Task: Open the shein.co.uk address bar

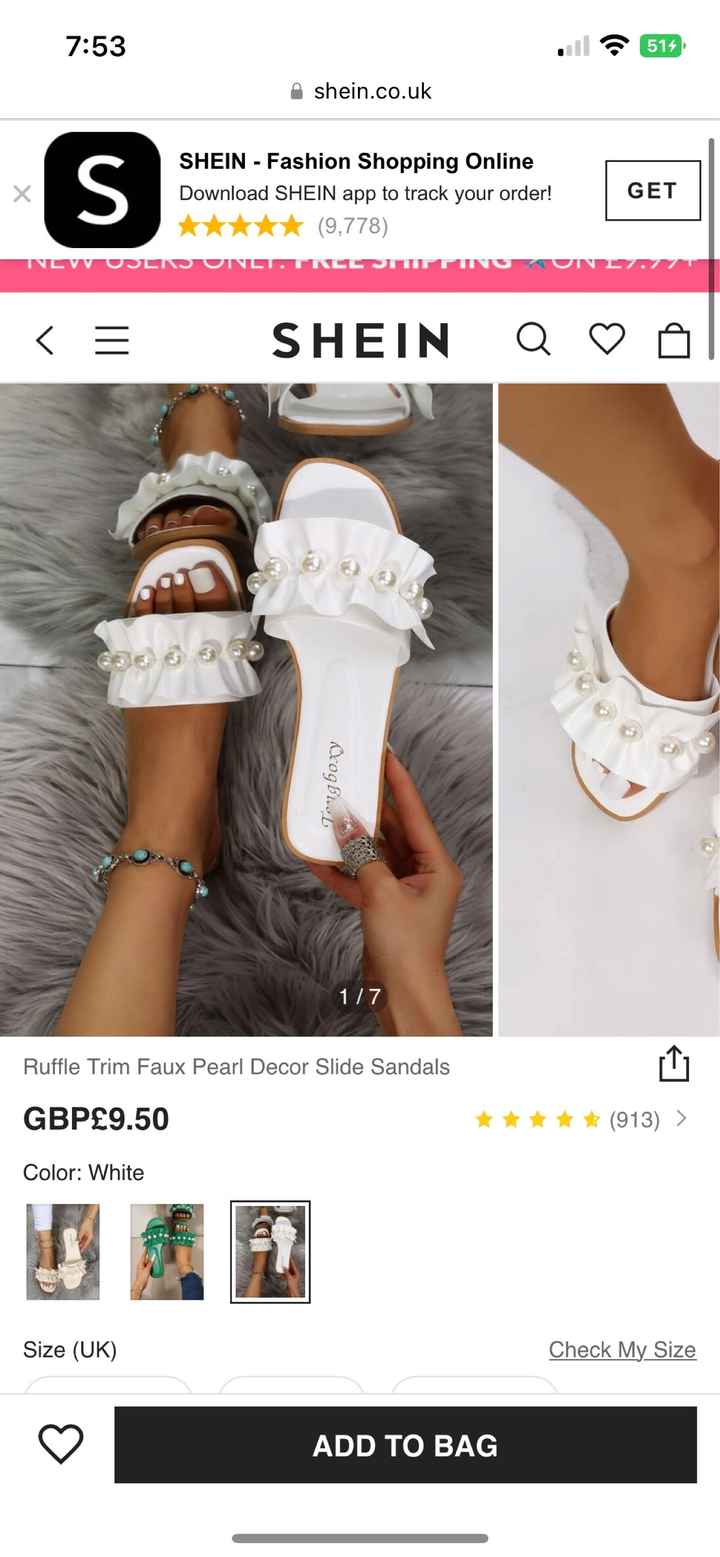Action: (x=360, y=90)
